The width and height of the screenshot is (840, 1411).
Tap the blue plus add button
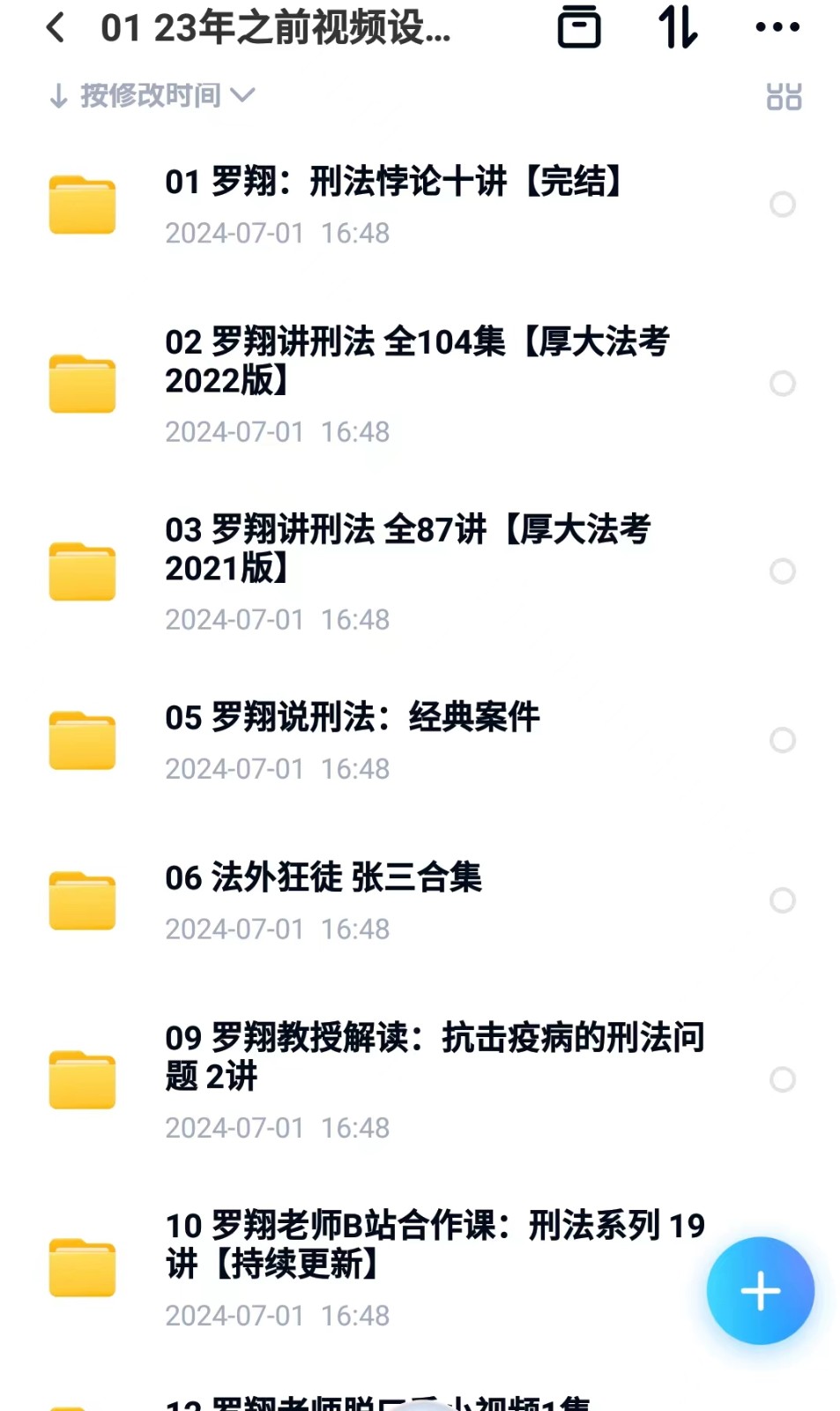pyautogui.click(x=760, y=1291)
